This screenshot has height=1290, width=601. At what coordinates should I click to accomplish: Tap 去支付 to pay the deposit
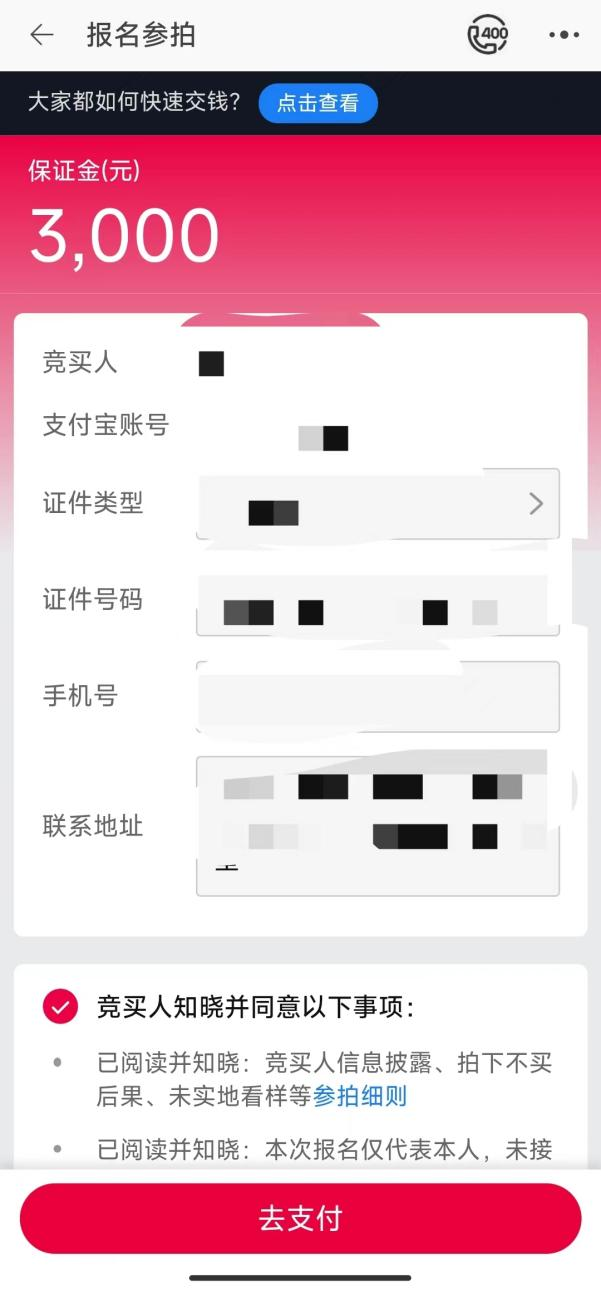click(300, 1218)
